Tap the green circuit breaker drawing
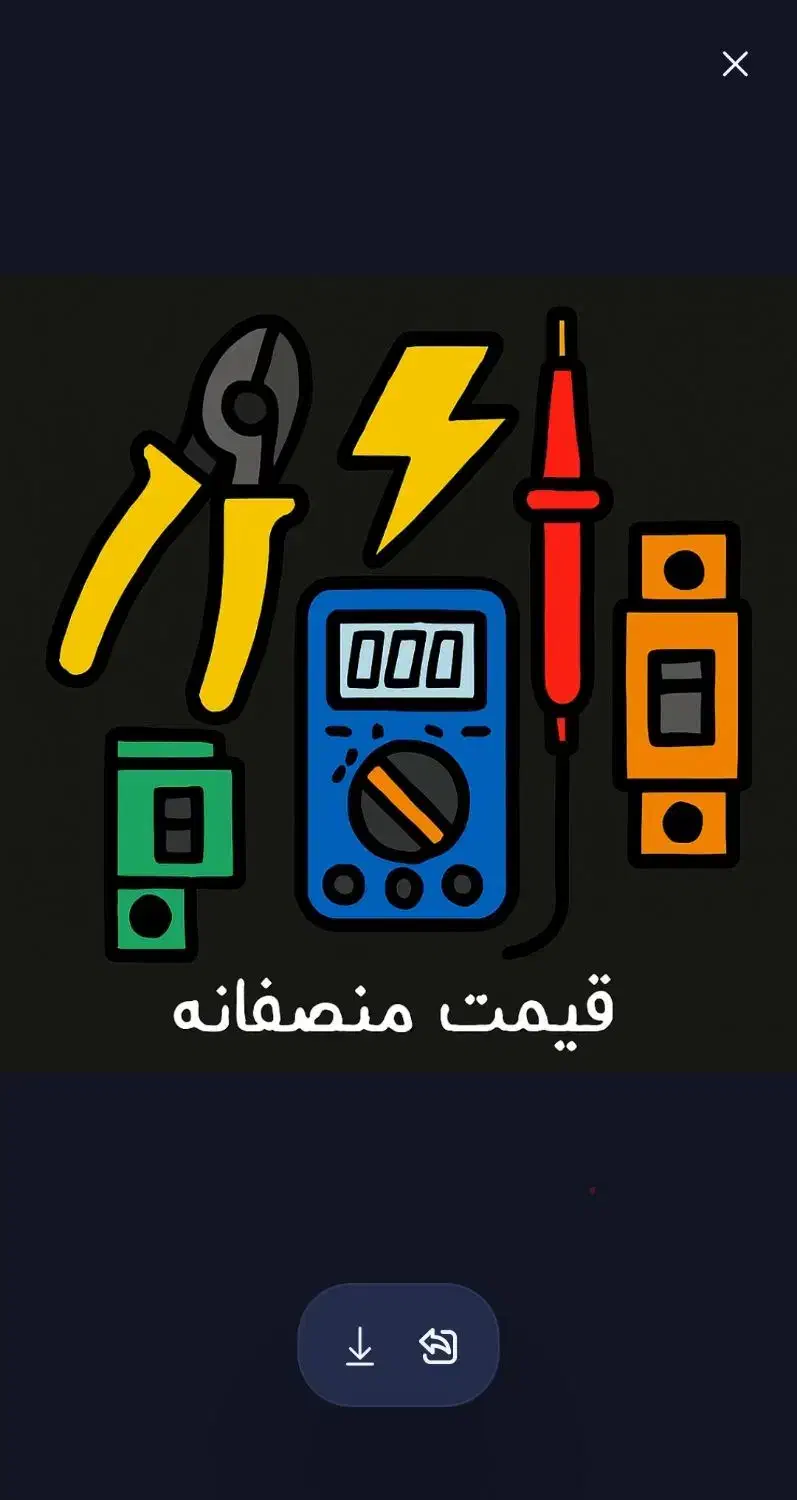This screenshot has height=1500, width=797. click(172, 845)
